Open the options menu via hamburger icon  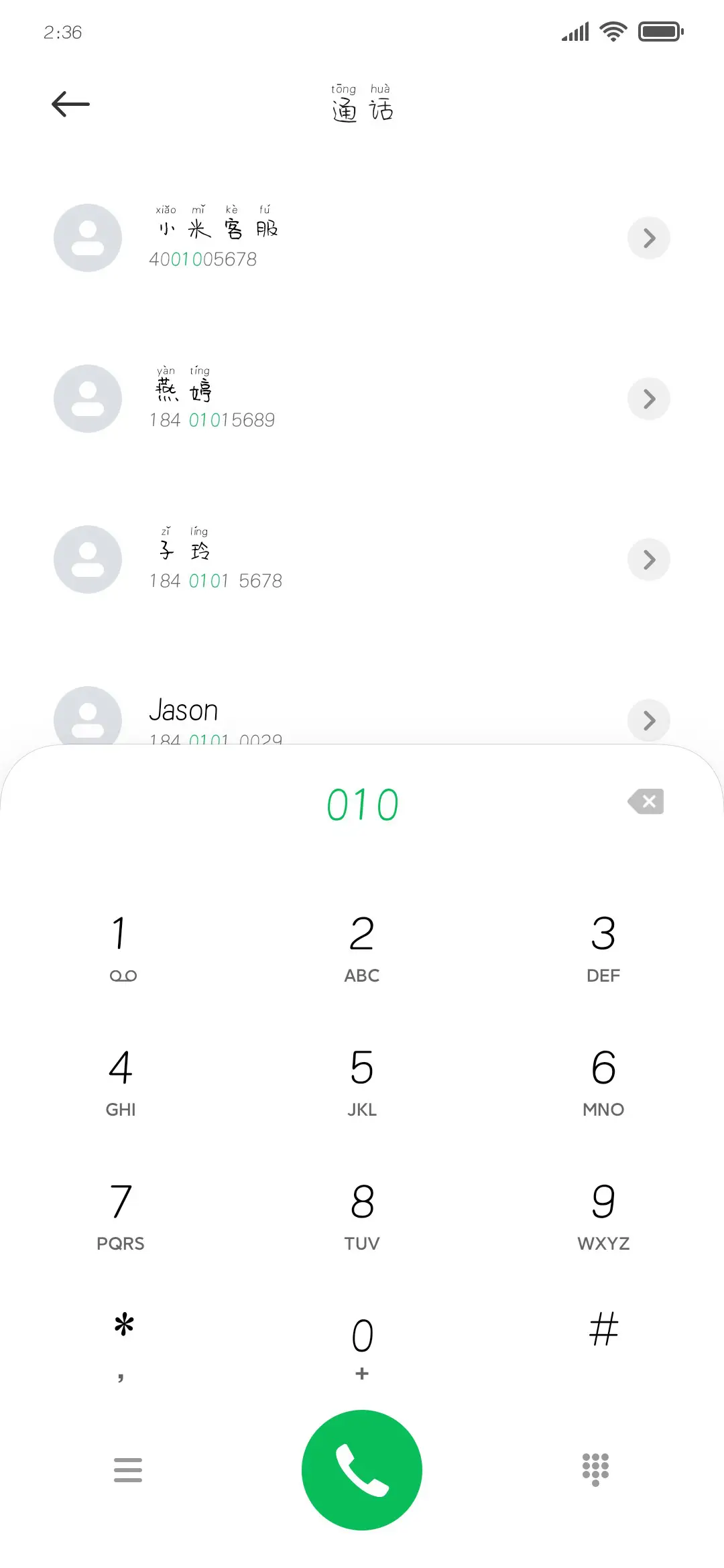coord(127,1469)
